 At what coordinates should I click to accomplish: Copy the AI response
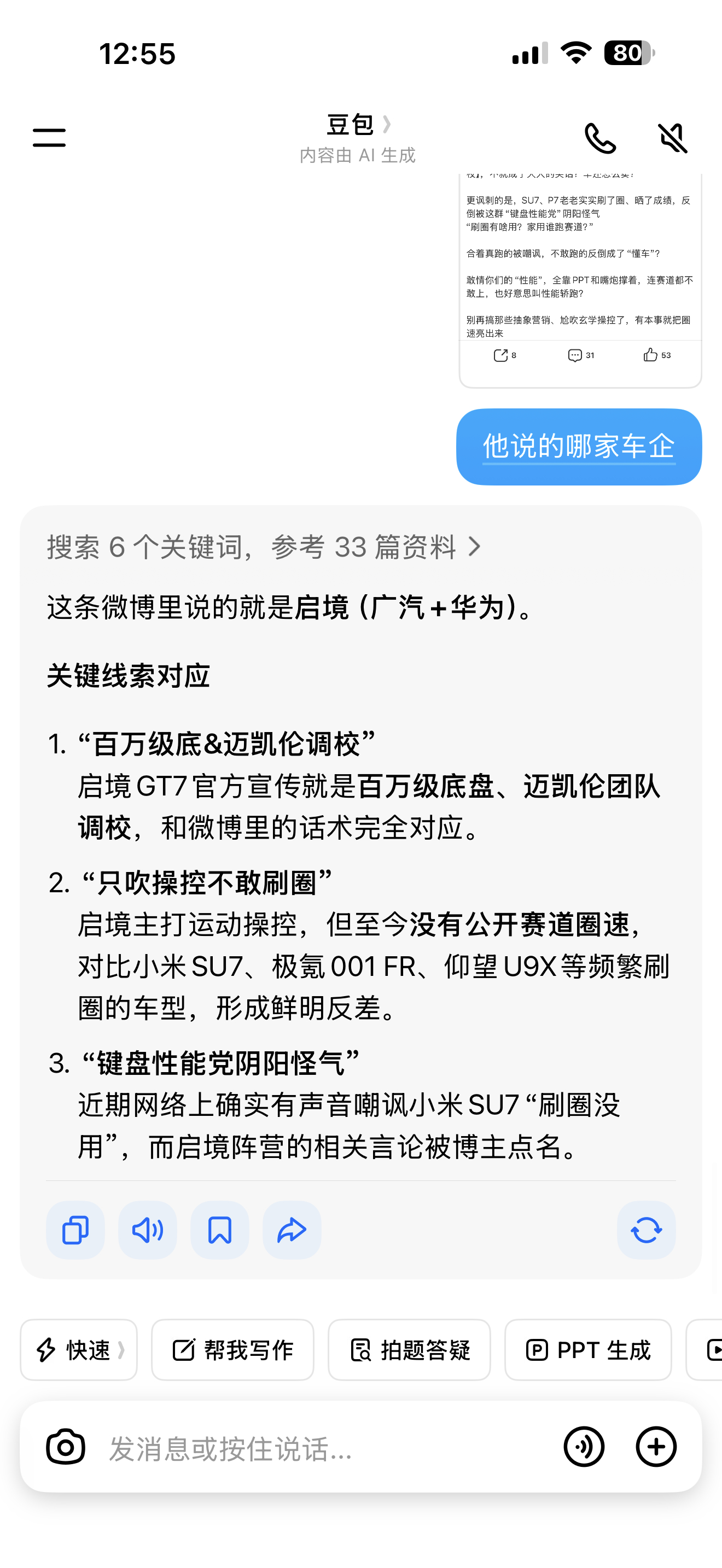coord(75,1230)
